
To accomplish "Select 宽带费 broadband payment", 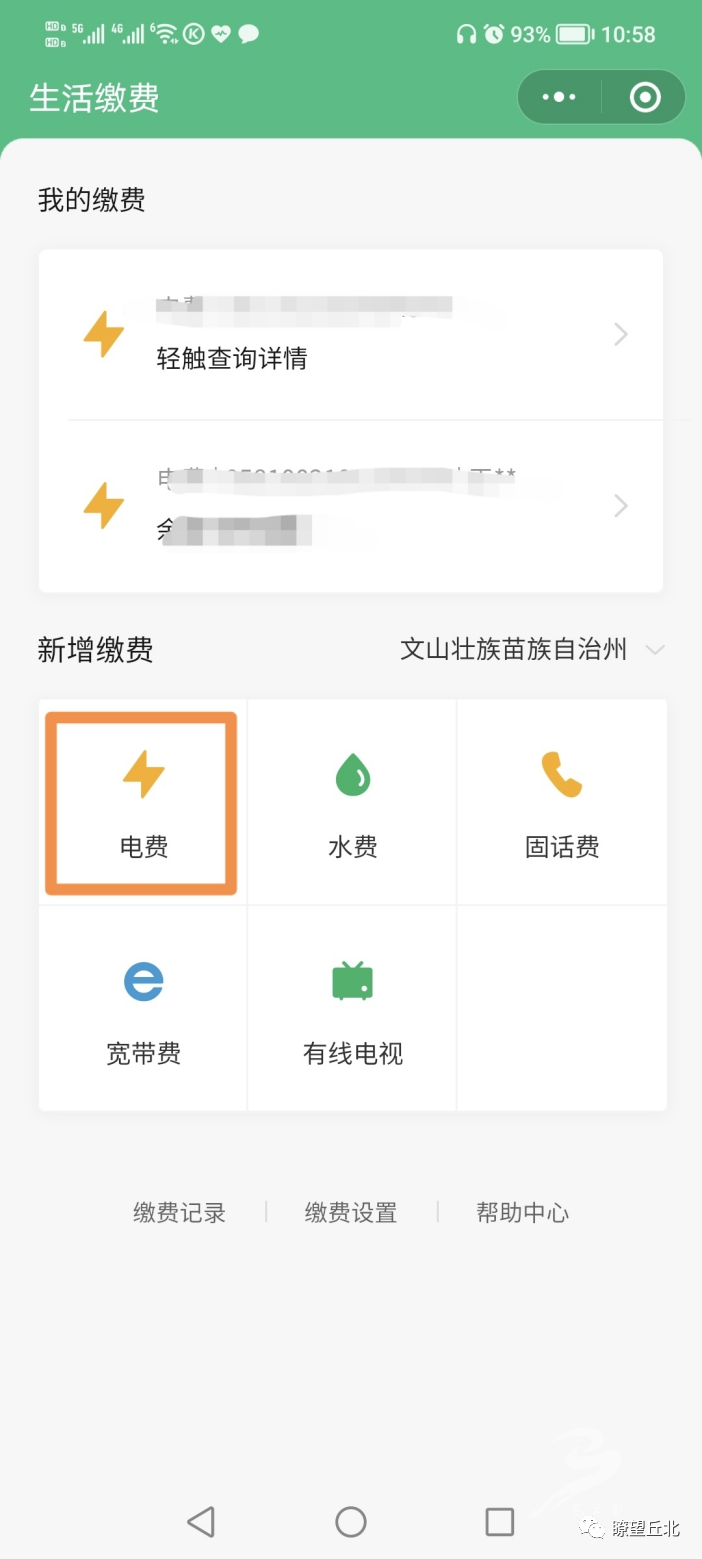I will coord(143,1008).
